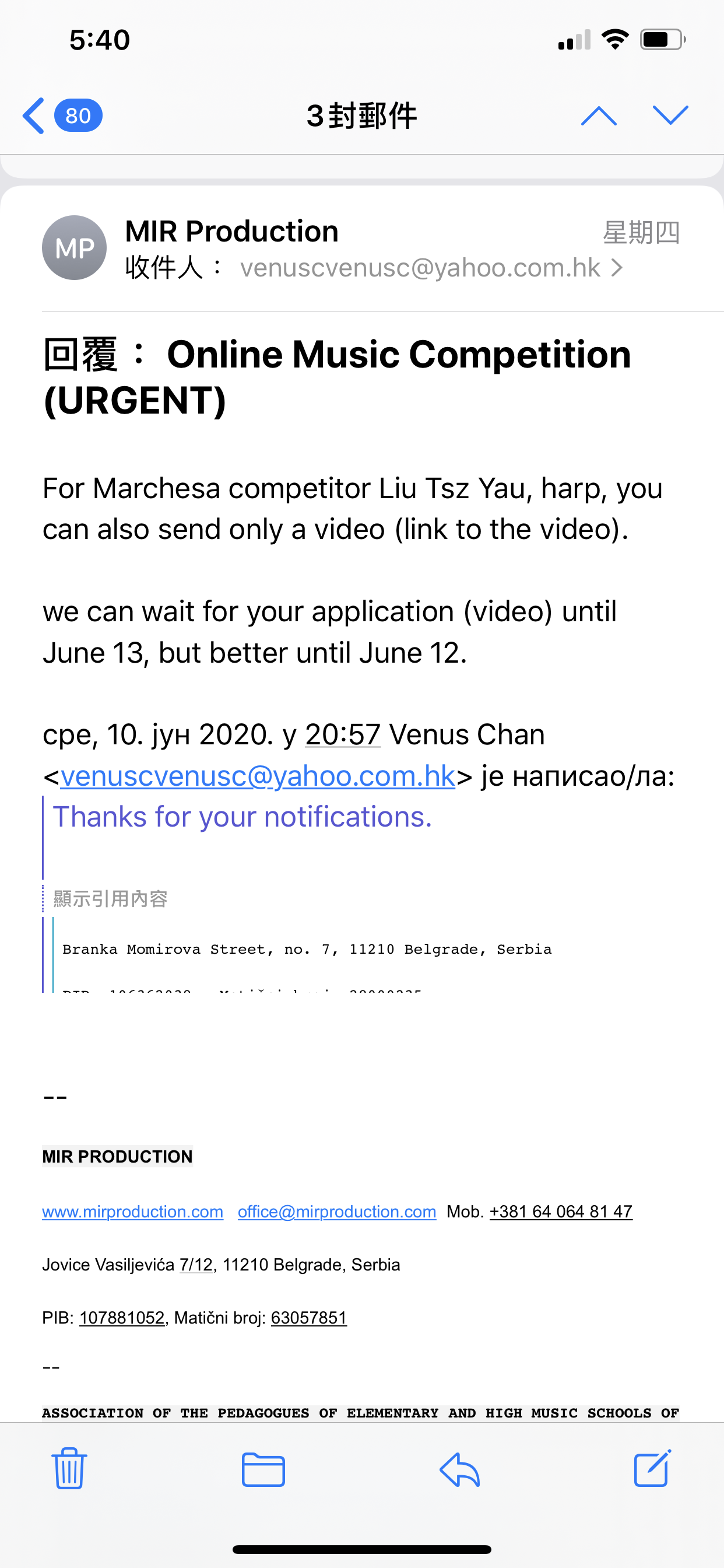Screen dimensions: 724x1568
Task: Tap the Matični broj 63057851 link
Action: tap(308, 1318)
